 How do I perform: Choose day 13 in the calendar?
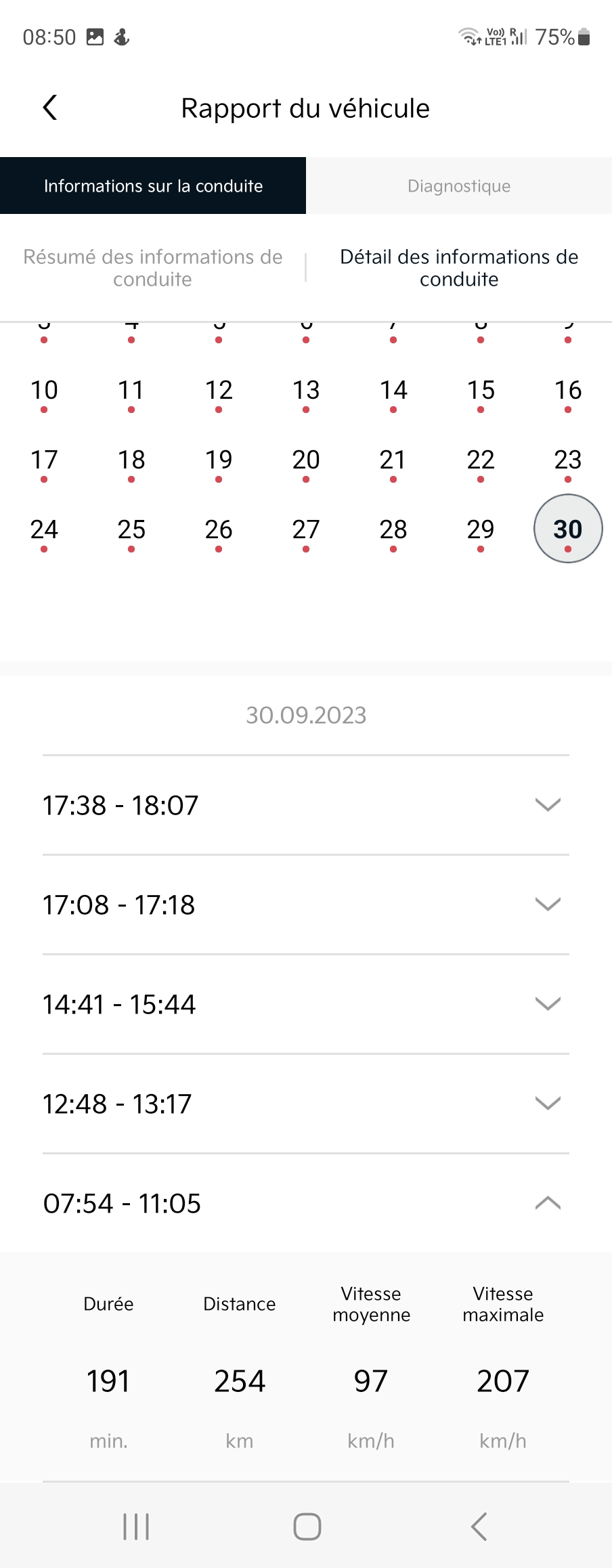(306, 391)
